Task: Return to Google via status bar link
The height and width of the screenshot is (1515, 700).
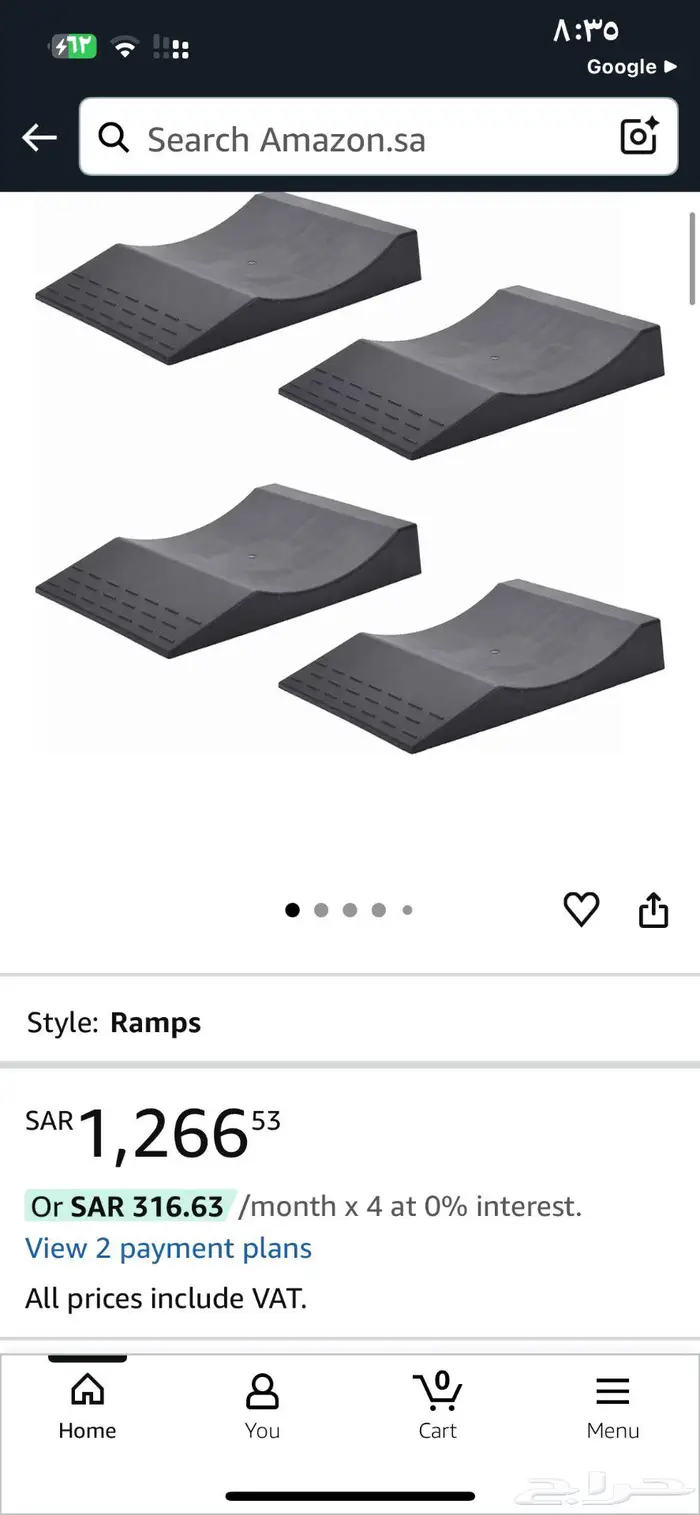Action: pos(630,67)
